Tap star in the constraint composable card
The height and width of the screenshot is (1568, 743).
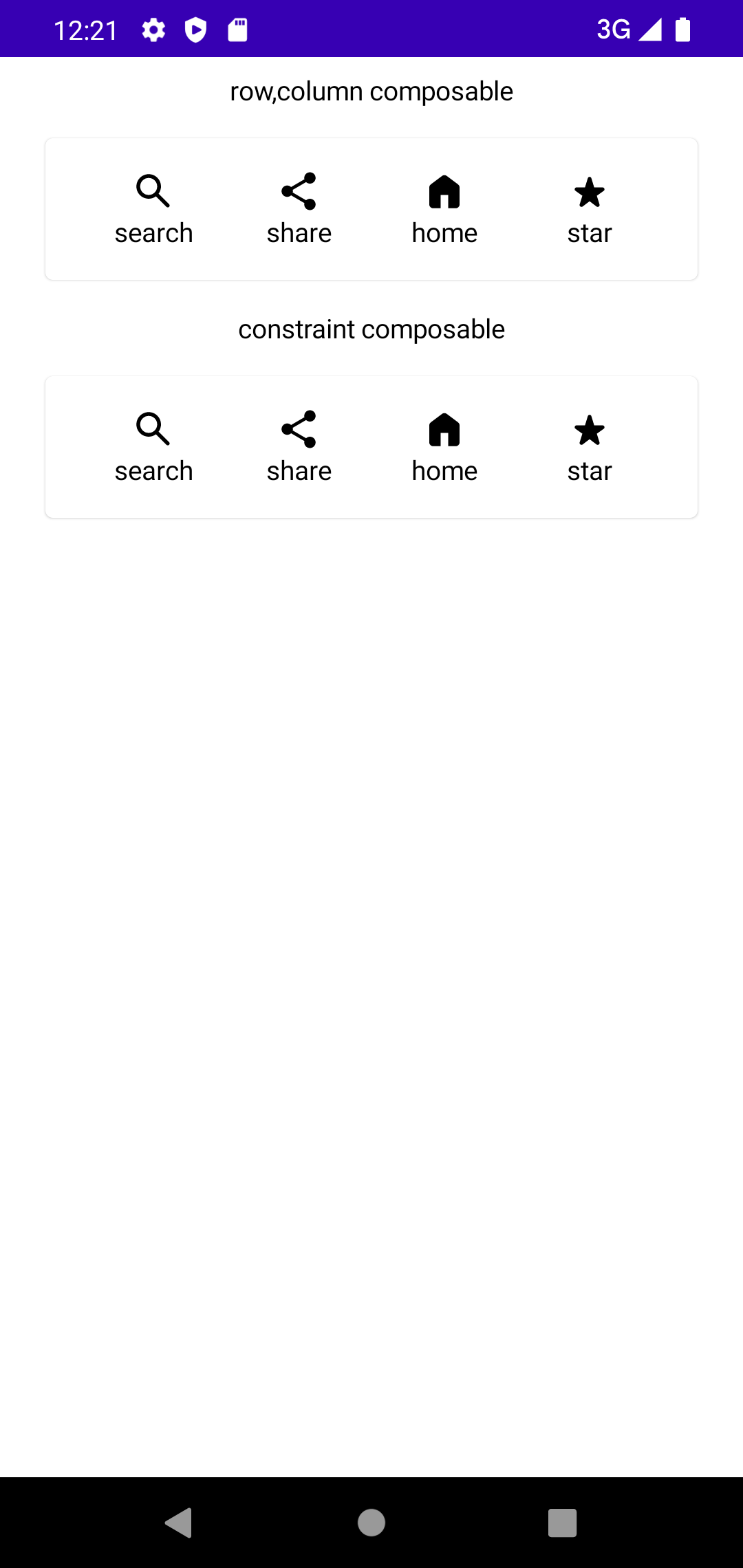[590, 447]
